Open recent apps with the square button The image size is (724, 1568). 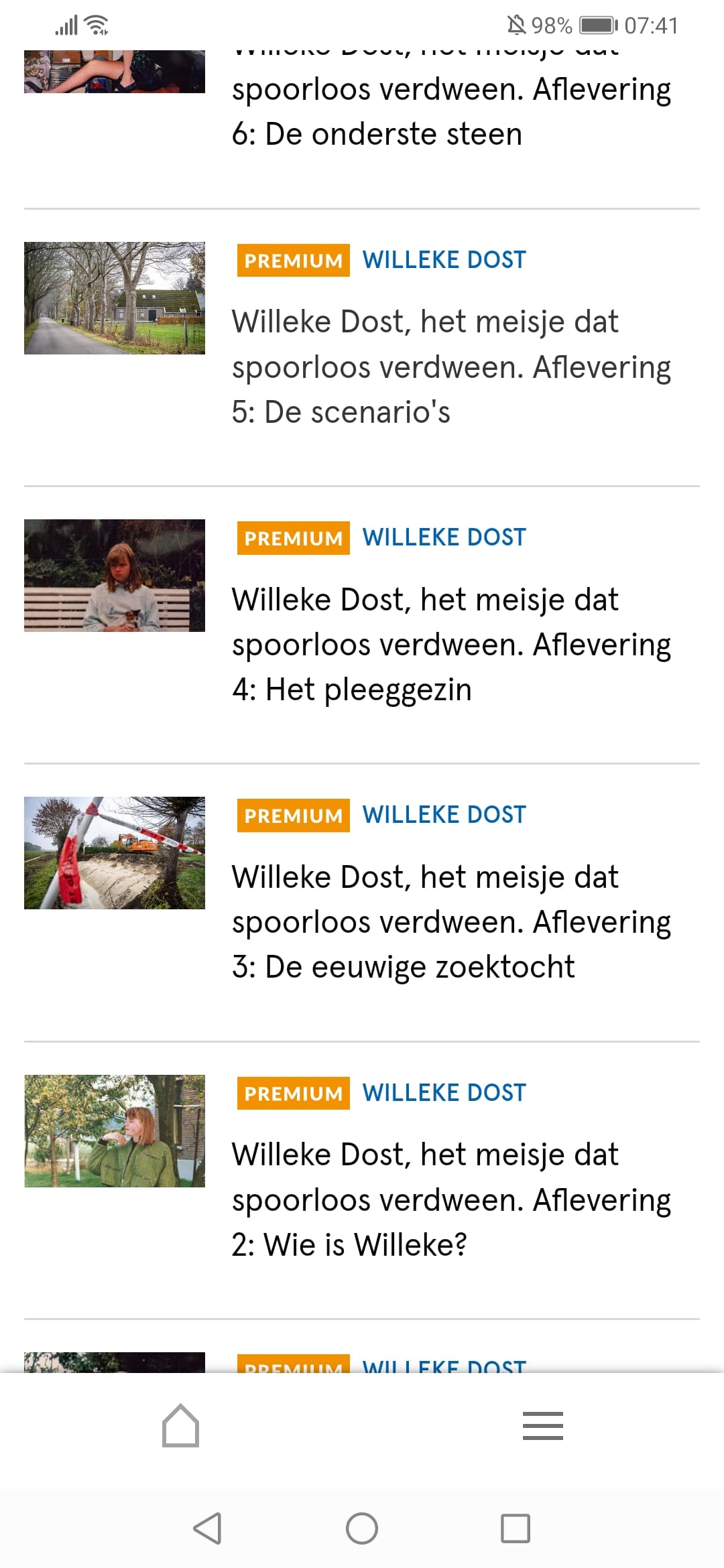pyautogui.click(x=516, y=1528)
